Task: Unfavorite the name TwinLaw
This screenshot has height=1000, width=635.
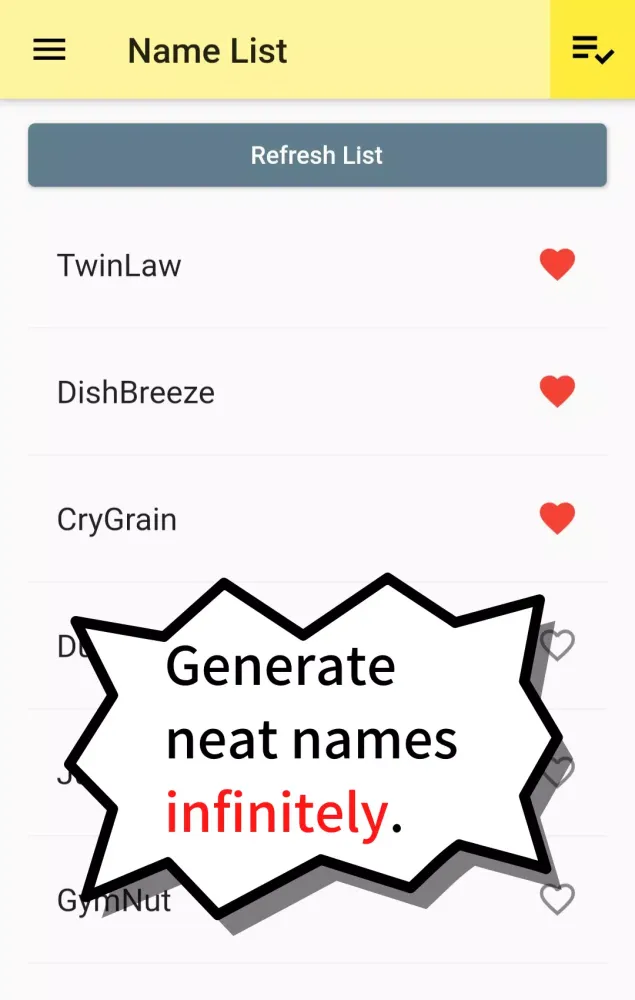Action: [x=557, y=265]
